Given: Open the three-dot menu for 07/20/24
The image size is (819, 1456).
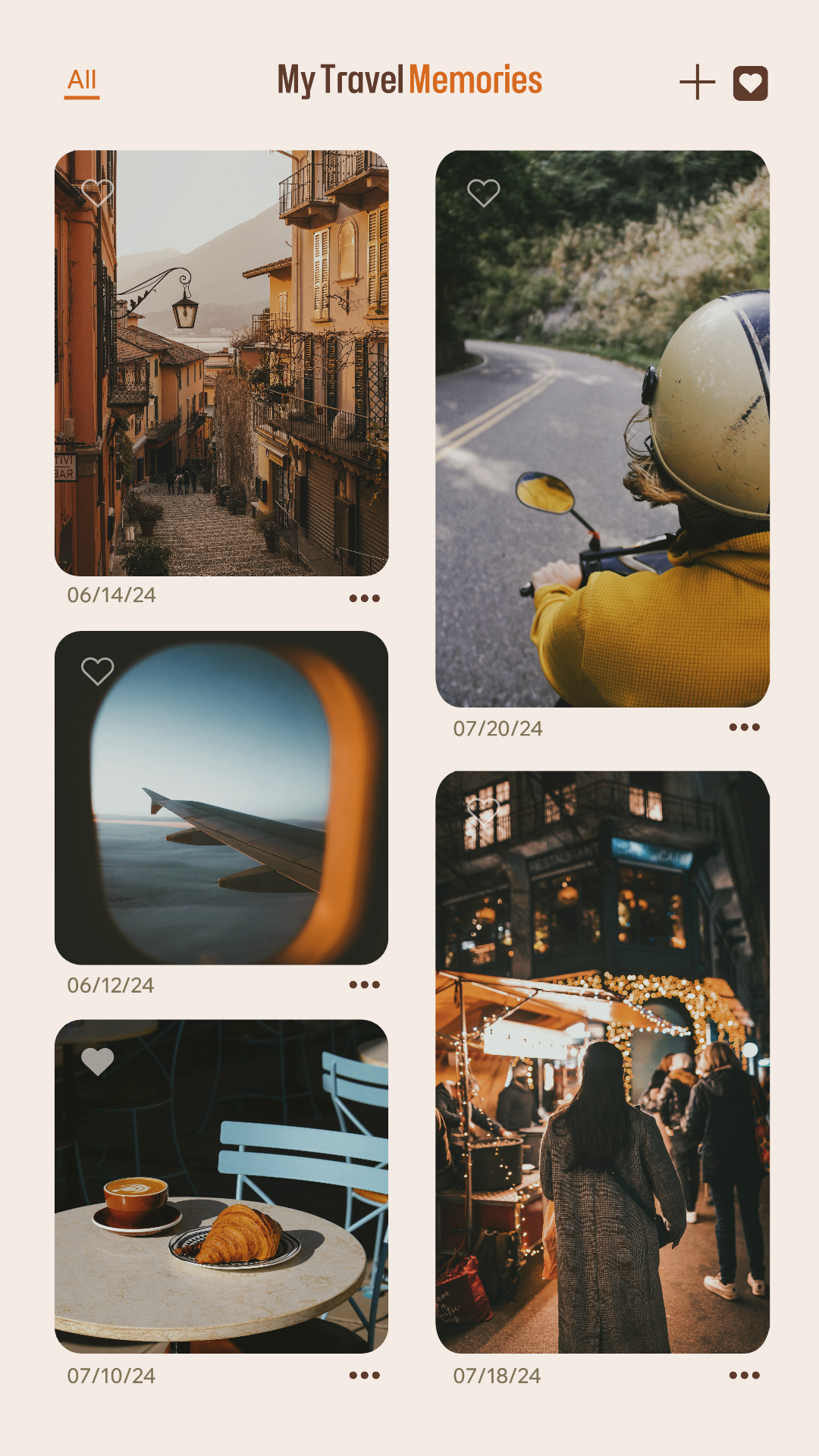Looking at the screenshot, I should (x=745, y=726).
